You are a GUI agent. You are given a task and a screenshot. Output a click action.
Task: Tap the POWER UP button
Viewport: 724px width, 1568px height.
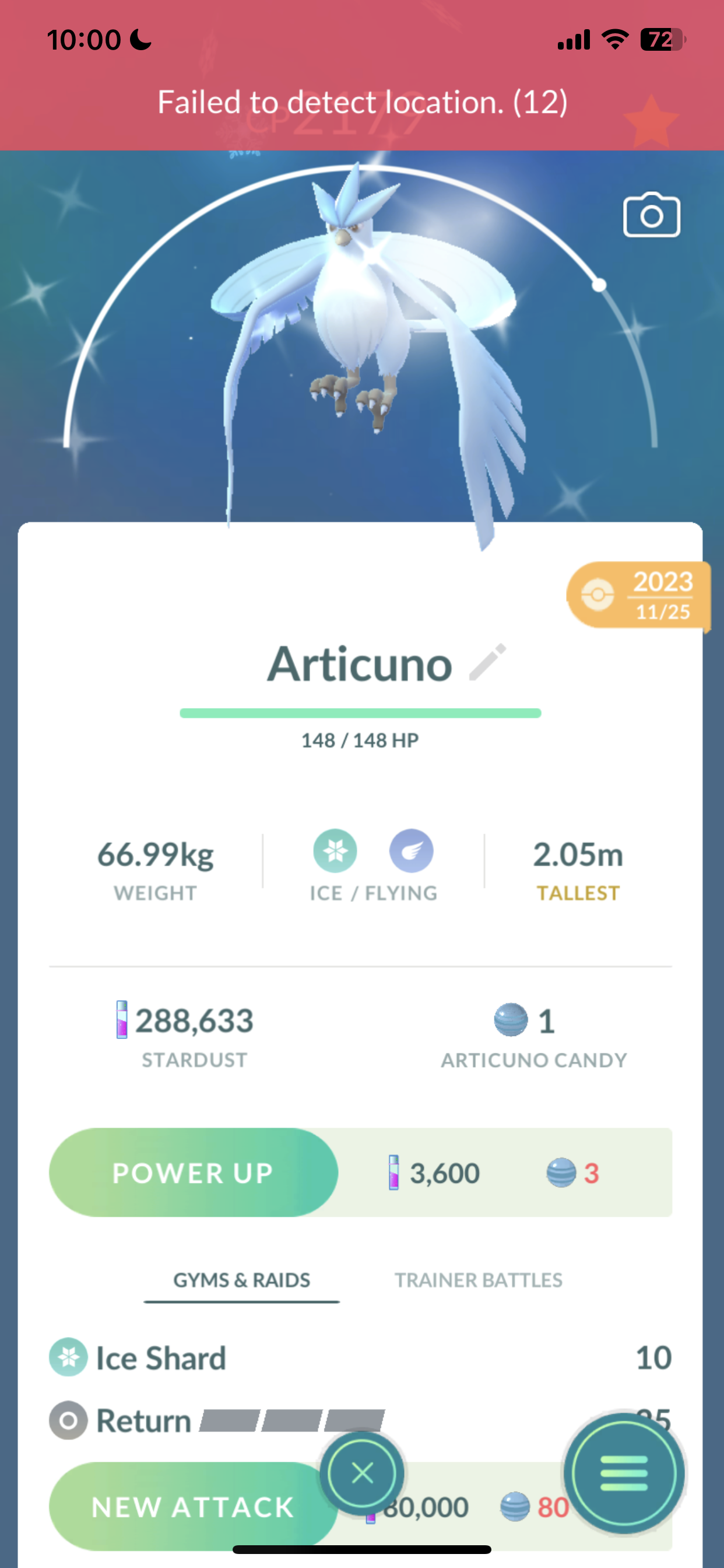(193, 1172)
